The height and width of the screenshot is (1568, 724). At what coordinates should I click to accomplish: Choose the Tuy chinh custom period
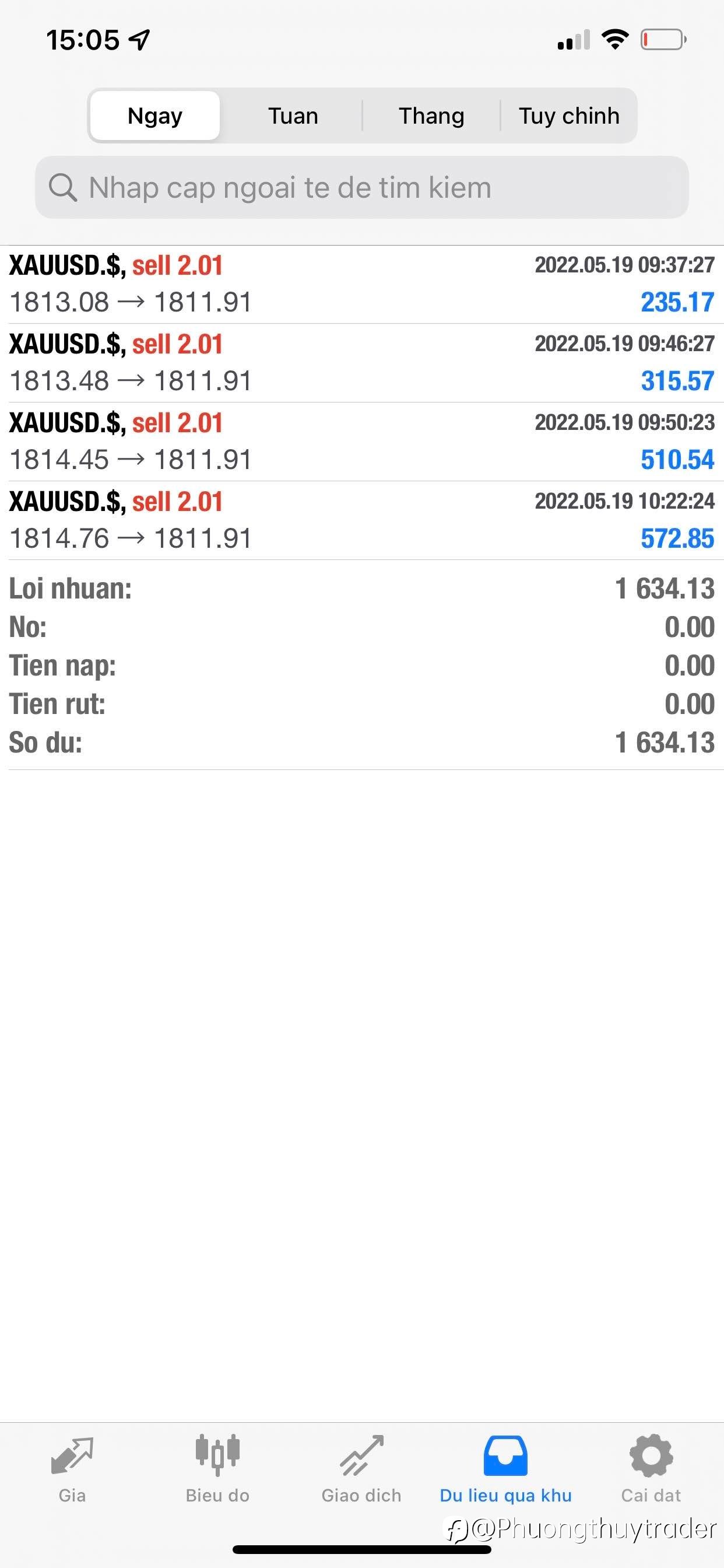pyautogui.click(x=569, y=116)
